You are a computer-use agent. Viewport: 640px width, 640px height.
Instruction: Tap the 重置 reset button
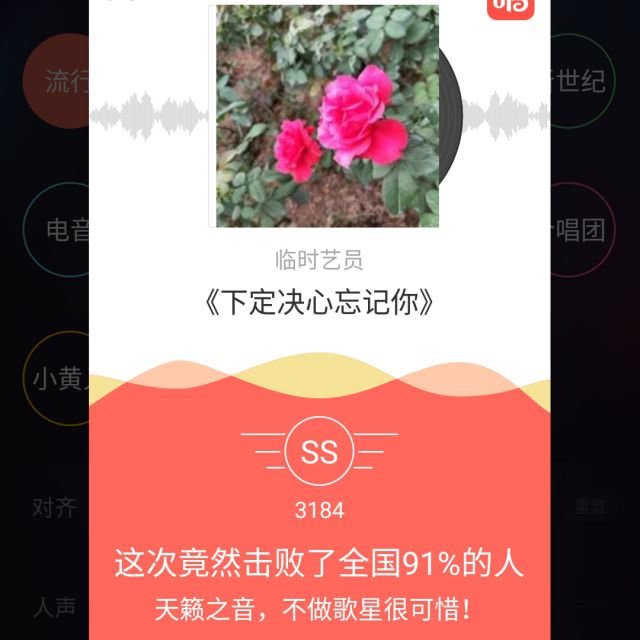click(x=588, y=507)
